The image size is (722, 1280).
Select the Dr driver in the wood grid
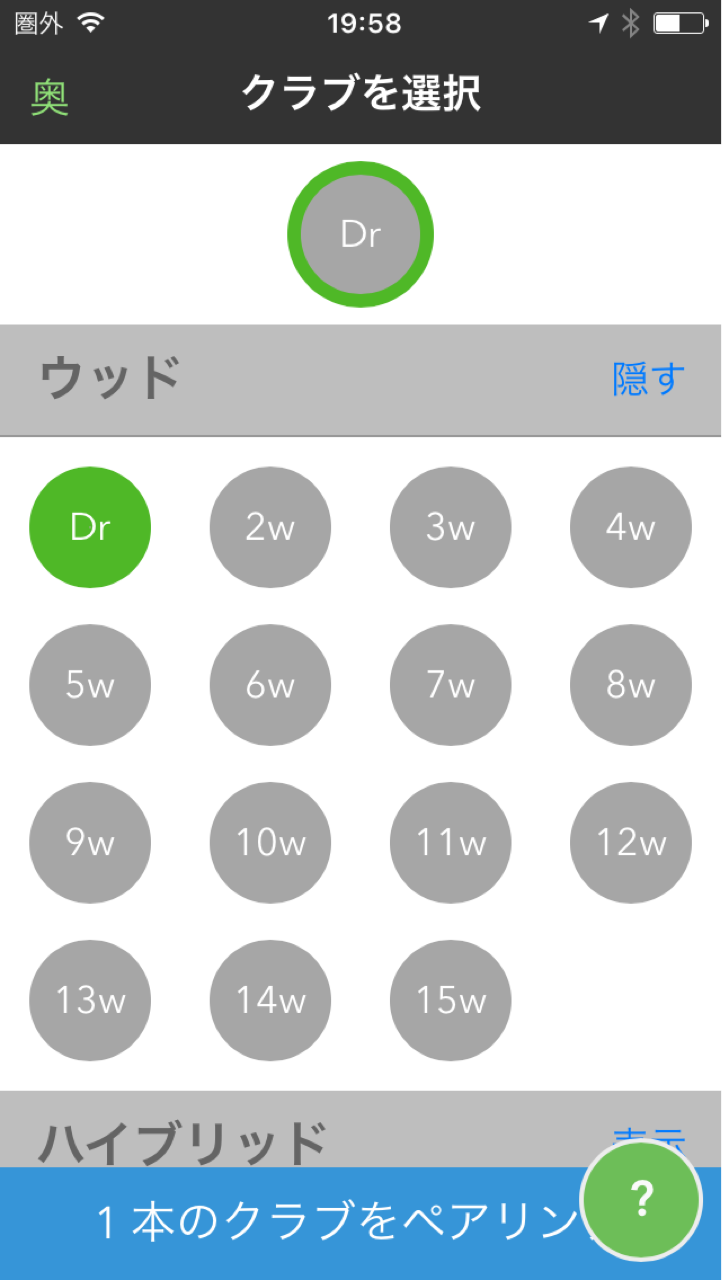click(90, 527)
